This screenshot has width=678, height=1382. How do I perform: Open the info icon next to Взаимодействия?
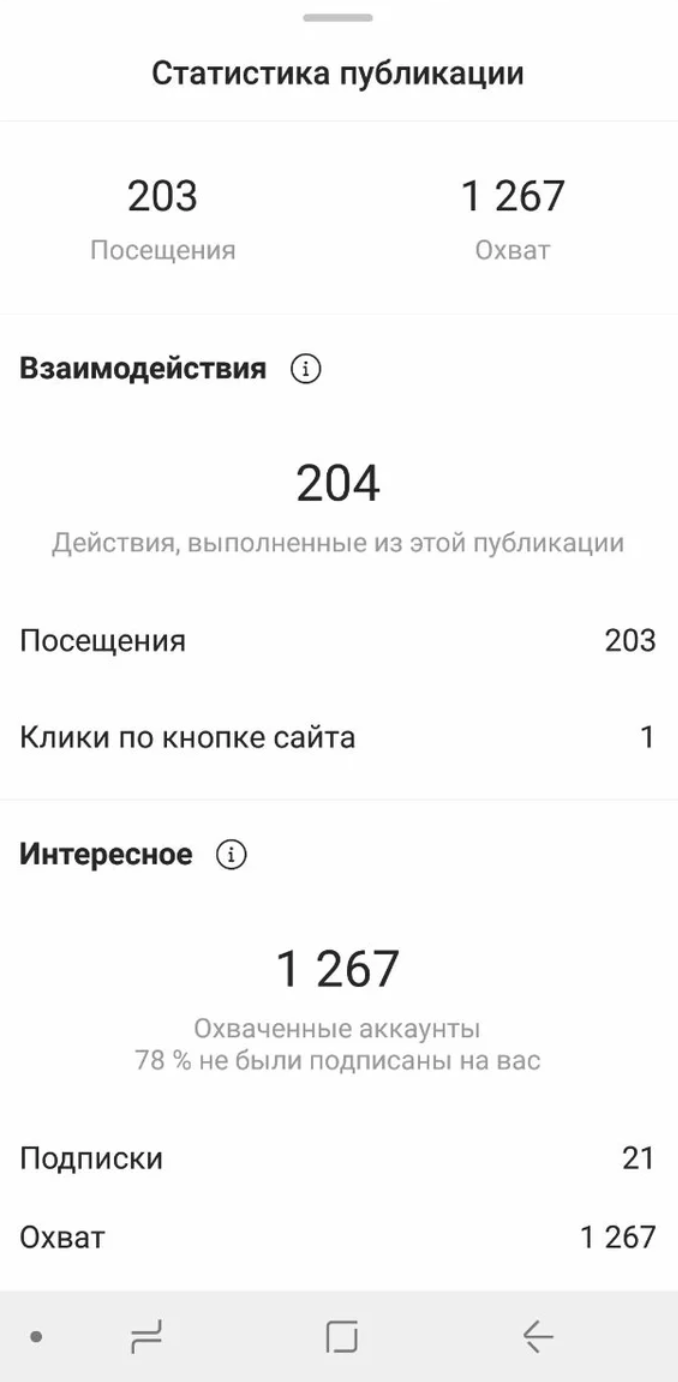tap(305, 369)
